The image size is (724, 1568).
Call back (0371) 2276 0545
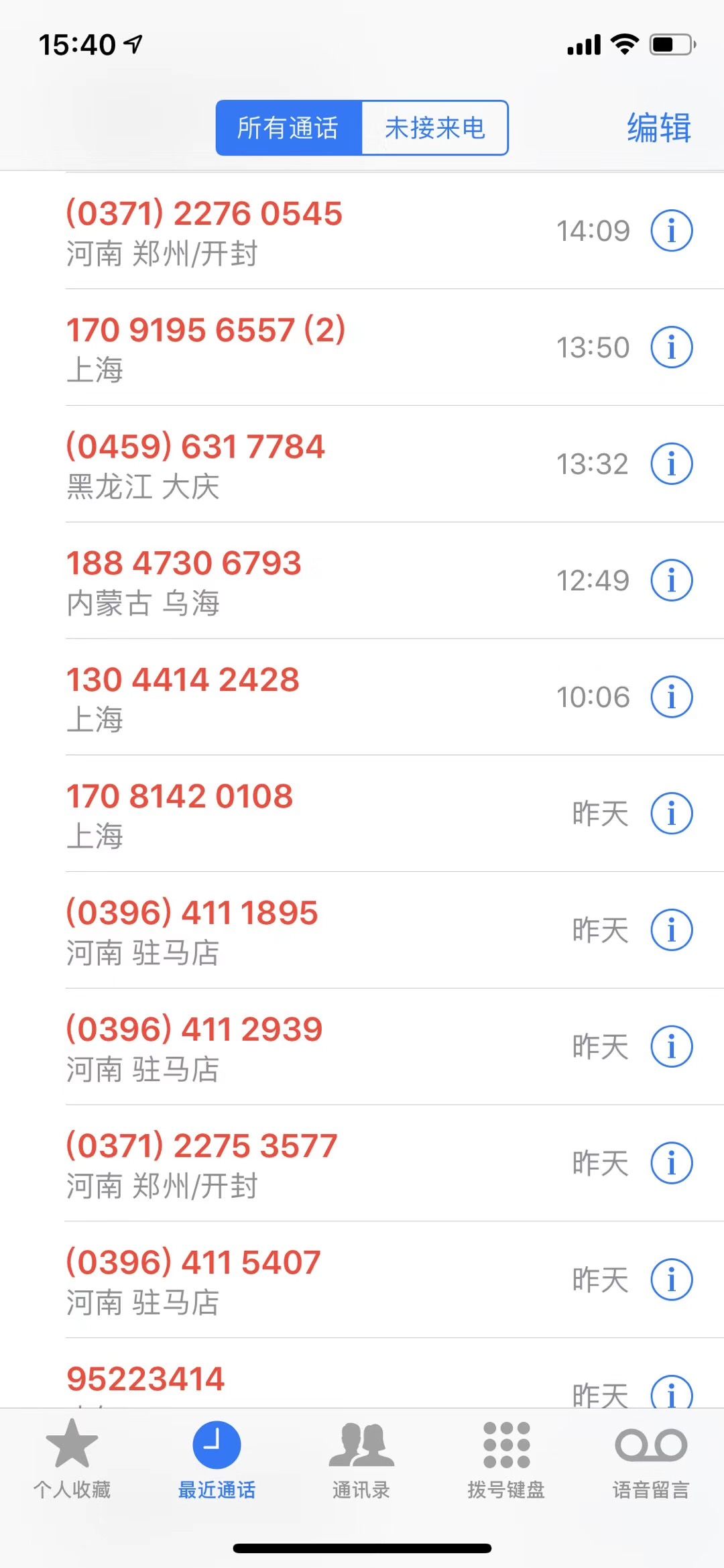point(268,231)
